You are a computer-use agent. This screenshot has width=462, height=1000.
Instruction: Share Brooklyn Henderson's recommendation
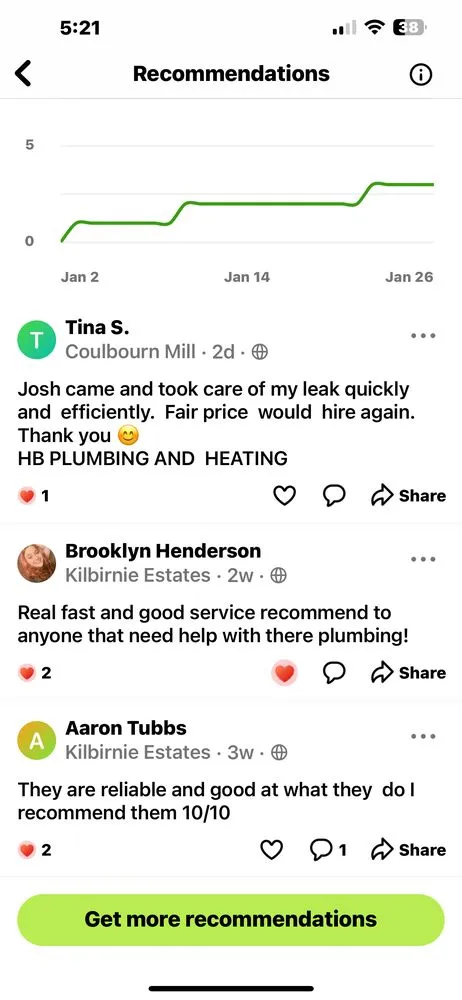408,672
